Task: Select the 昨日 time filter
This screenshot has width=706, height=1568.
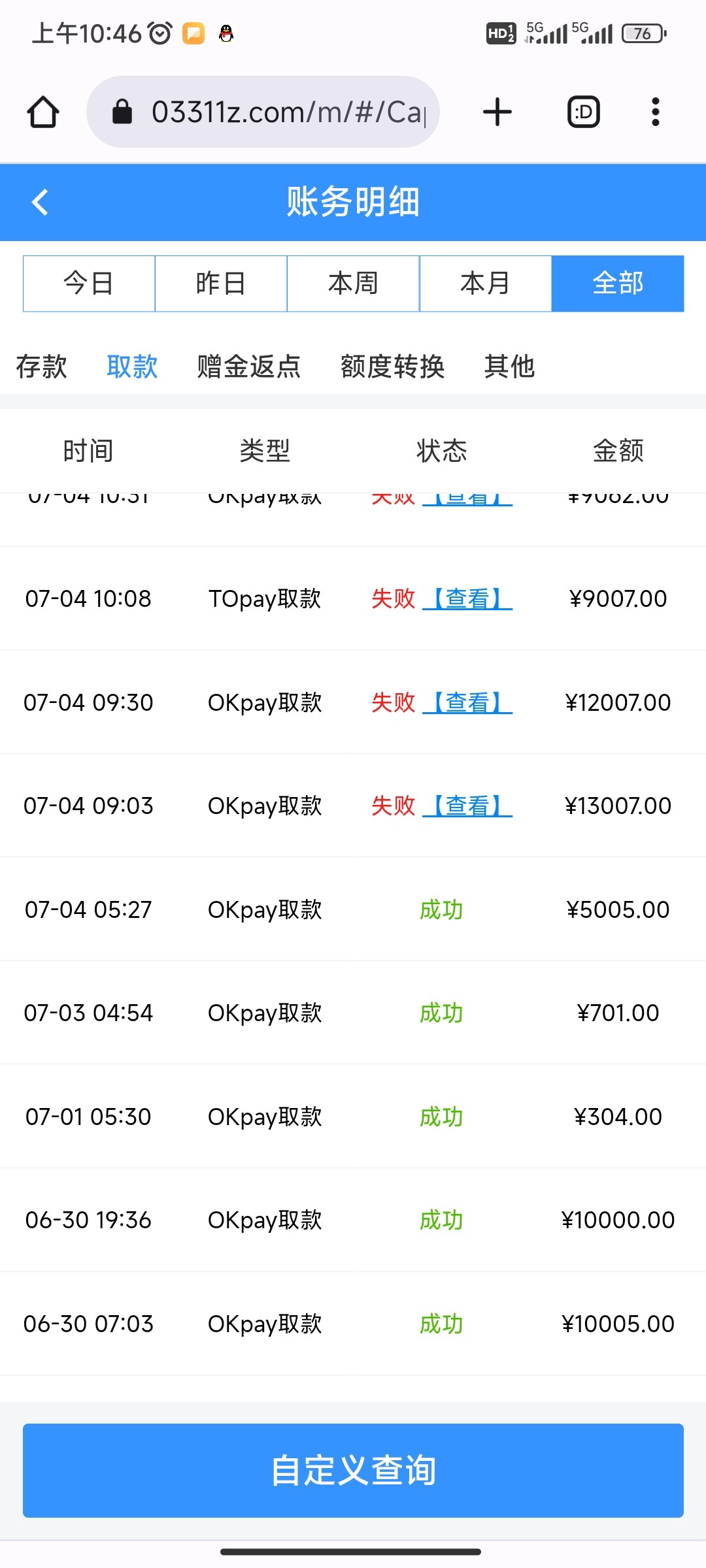Action: [221, 283]
